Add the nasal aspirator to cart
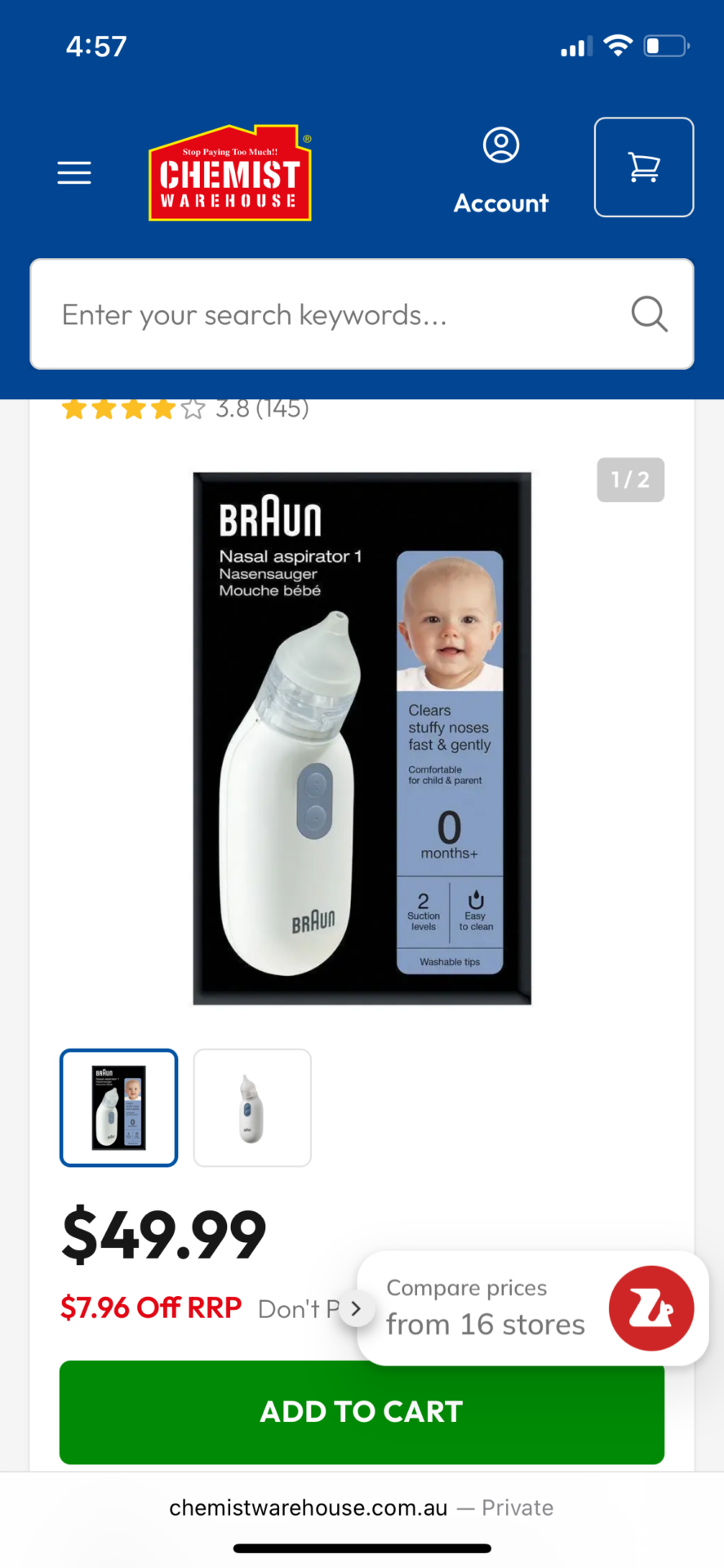 tap(362, 1412)
